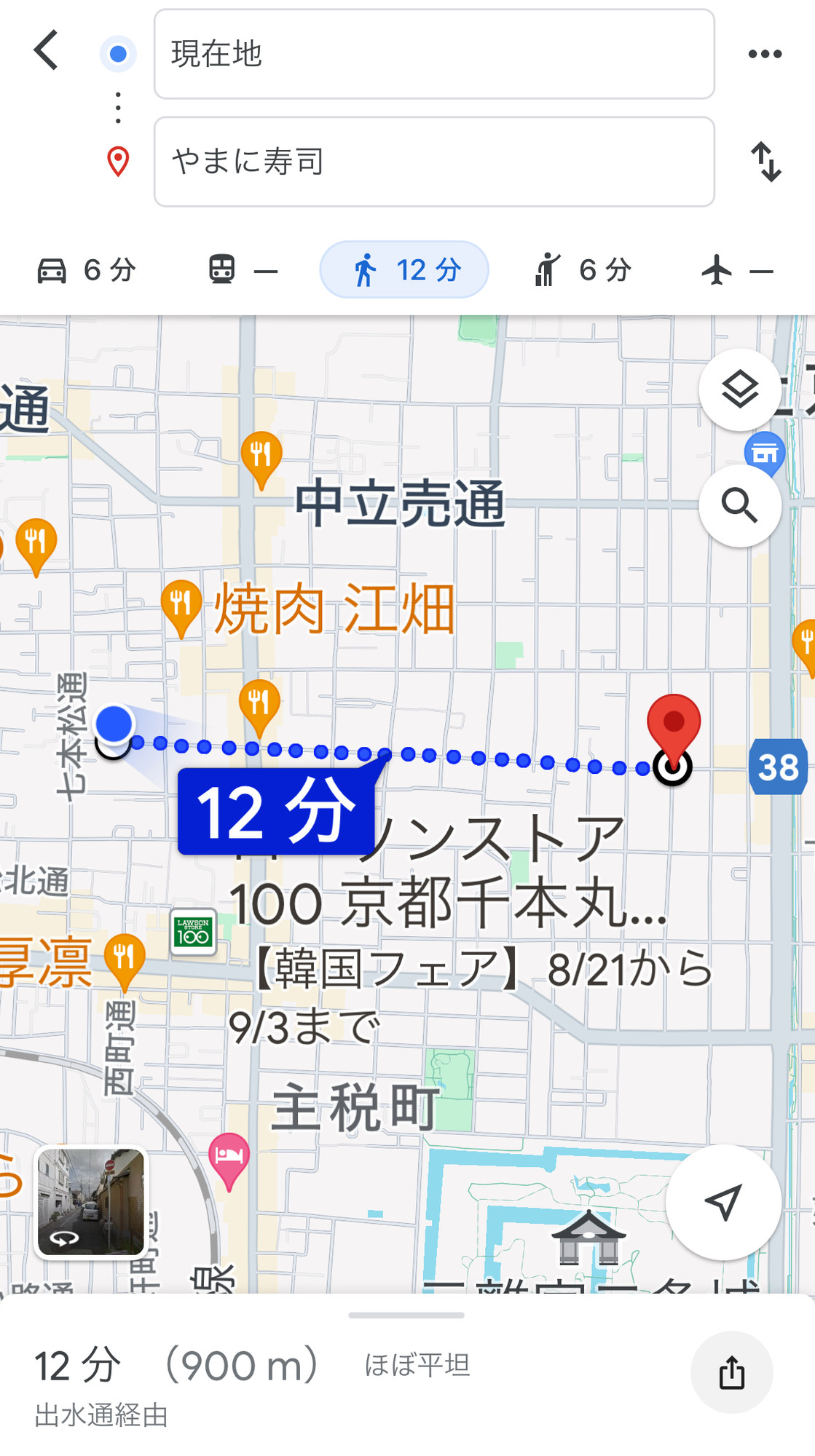This screenshot has width=815, height=1456.
Task: Swap start and destination
Action: point(765,162)
